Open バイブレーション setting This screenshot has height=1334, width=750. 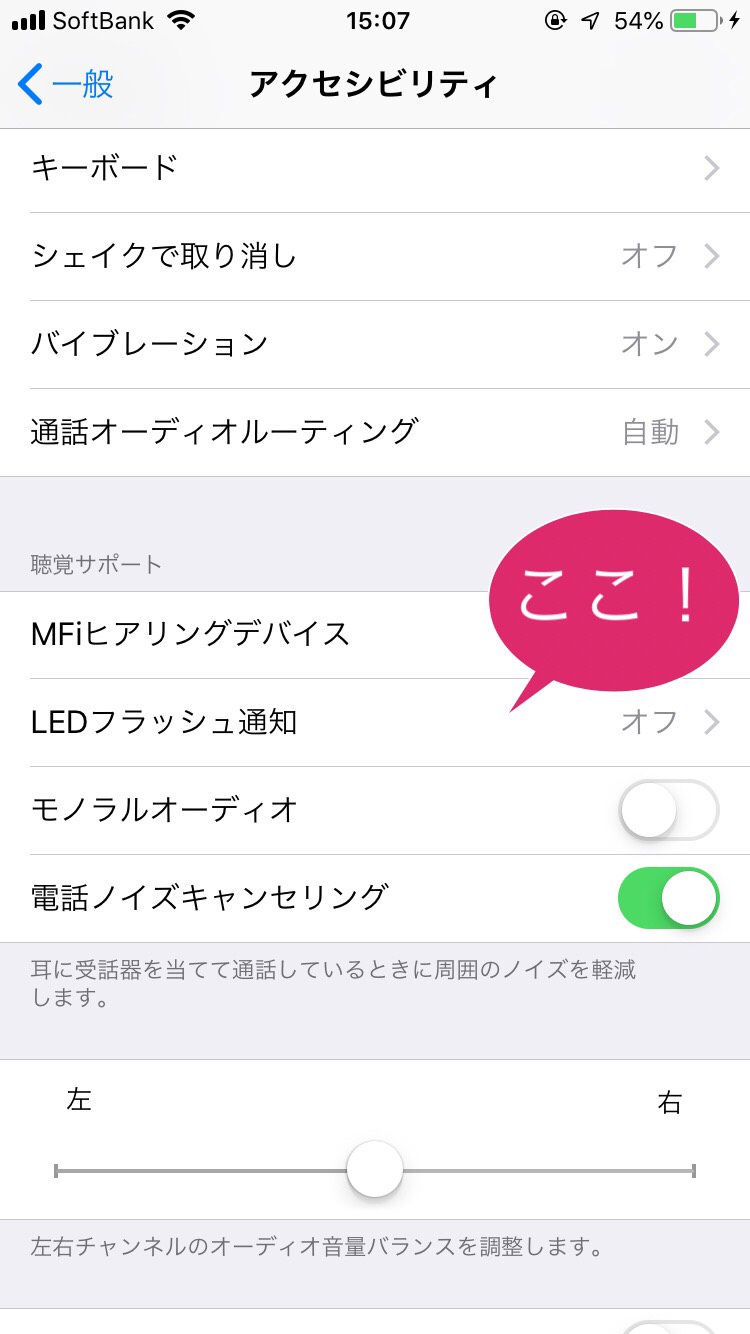375,344
